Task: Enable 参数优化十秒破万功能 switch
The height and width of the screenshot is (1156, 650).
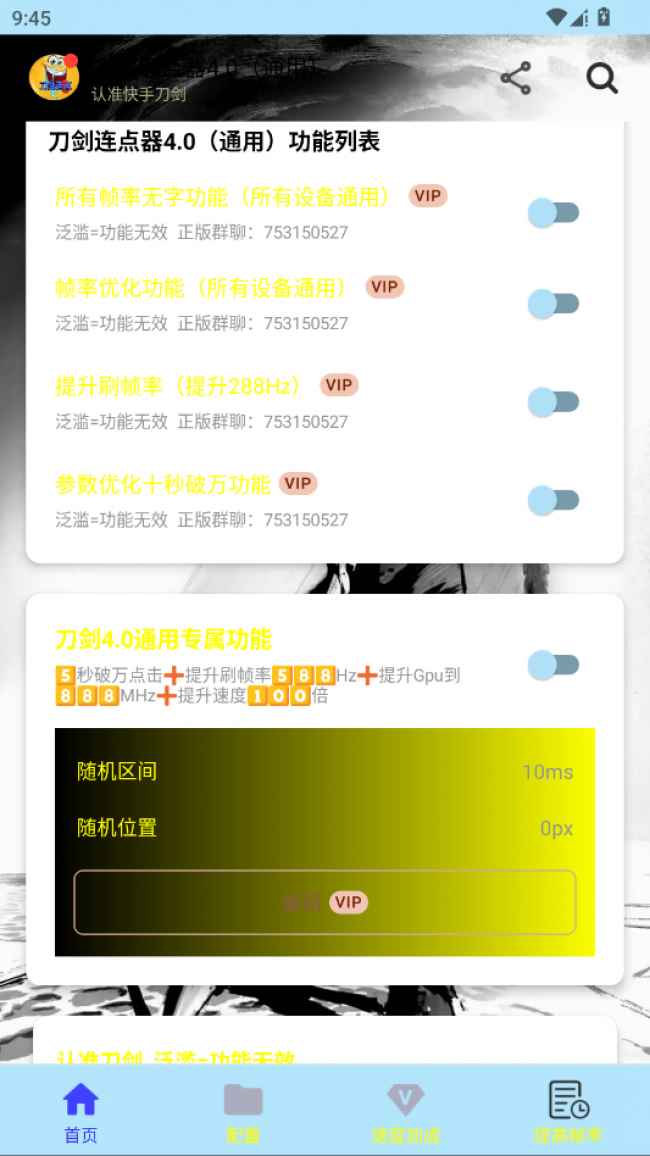Action: pyautogui.click(x=553, y=500)
